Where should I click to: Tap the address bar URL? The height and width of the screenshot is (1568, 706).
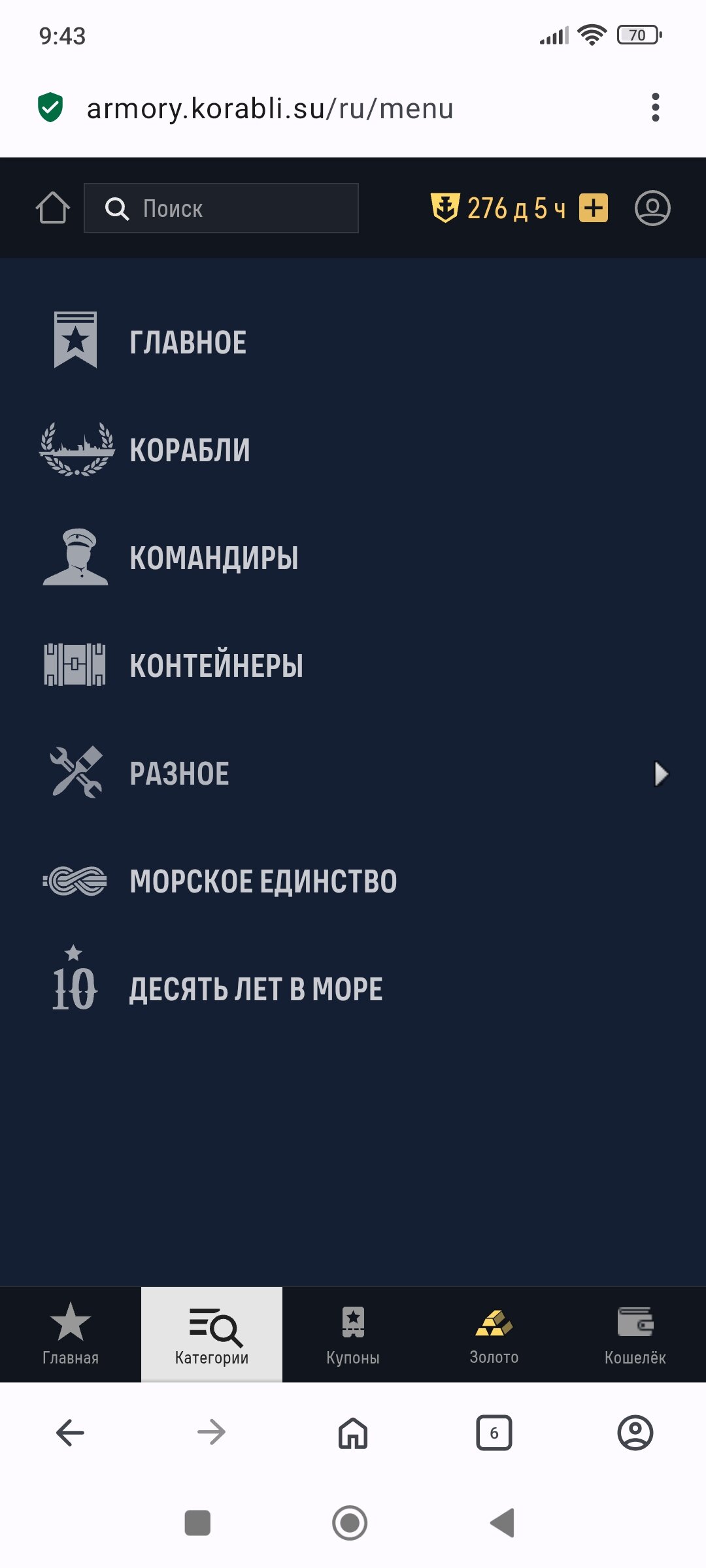tap(270, 108)
